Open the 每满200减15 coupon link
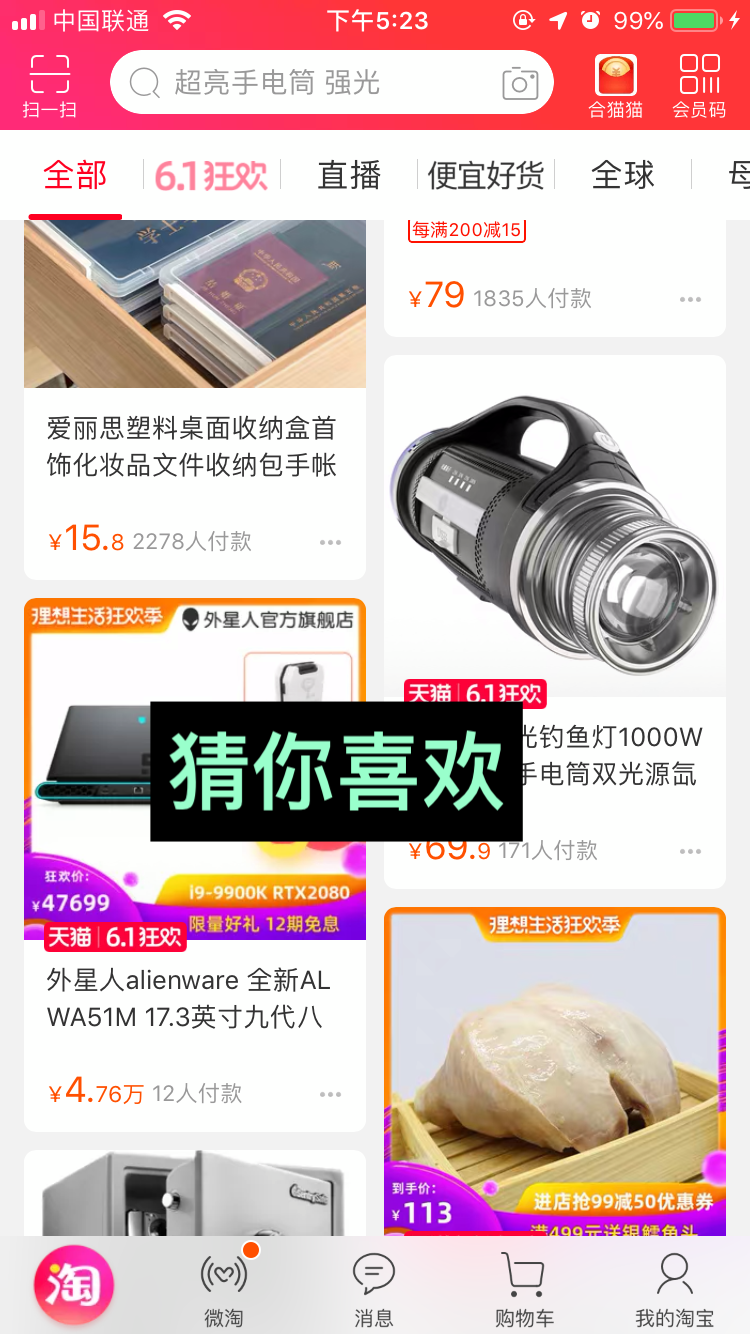The height and width of the screenshot is (1334, 750). (x=466, y=228)
